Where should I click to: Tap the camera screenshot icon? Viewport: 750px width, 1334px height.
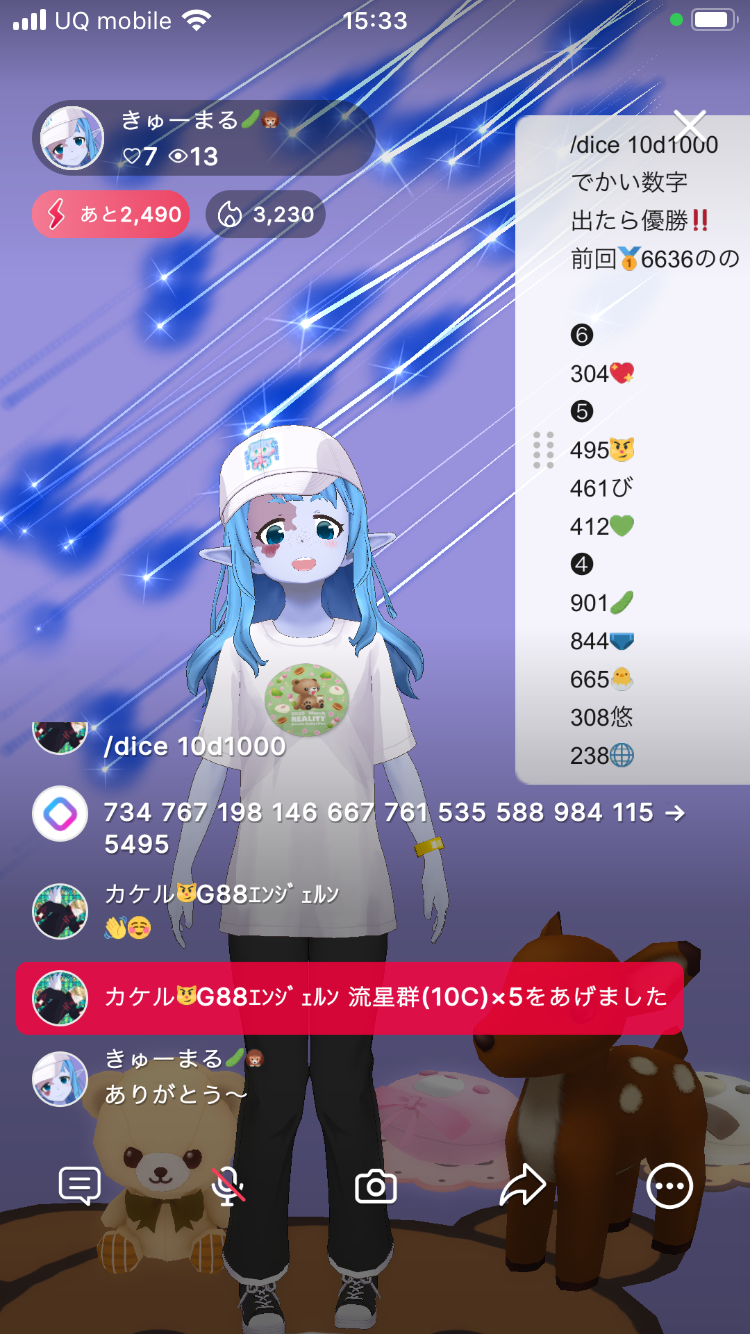pyautogui.click(x=376, y=1187)
